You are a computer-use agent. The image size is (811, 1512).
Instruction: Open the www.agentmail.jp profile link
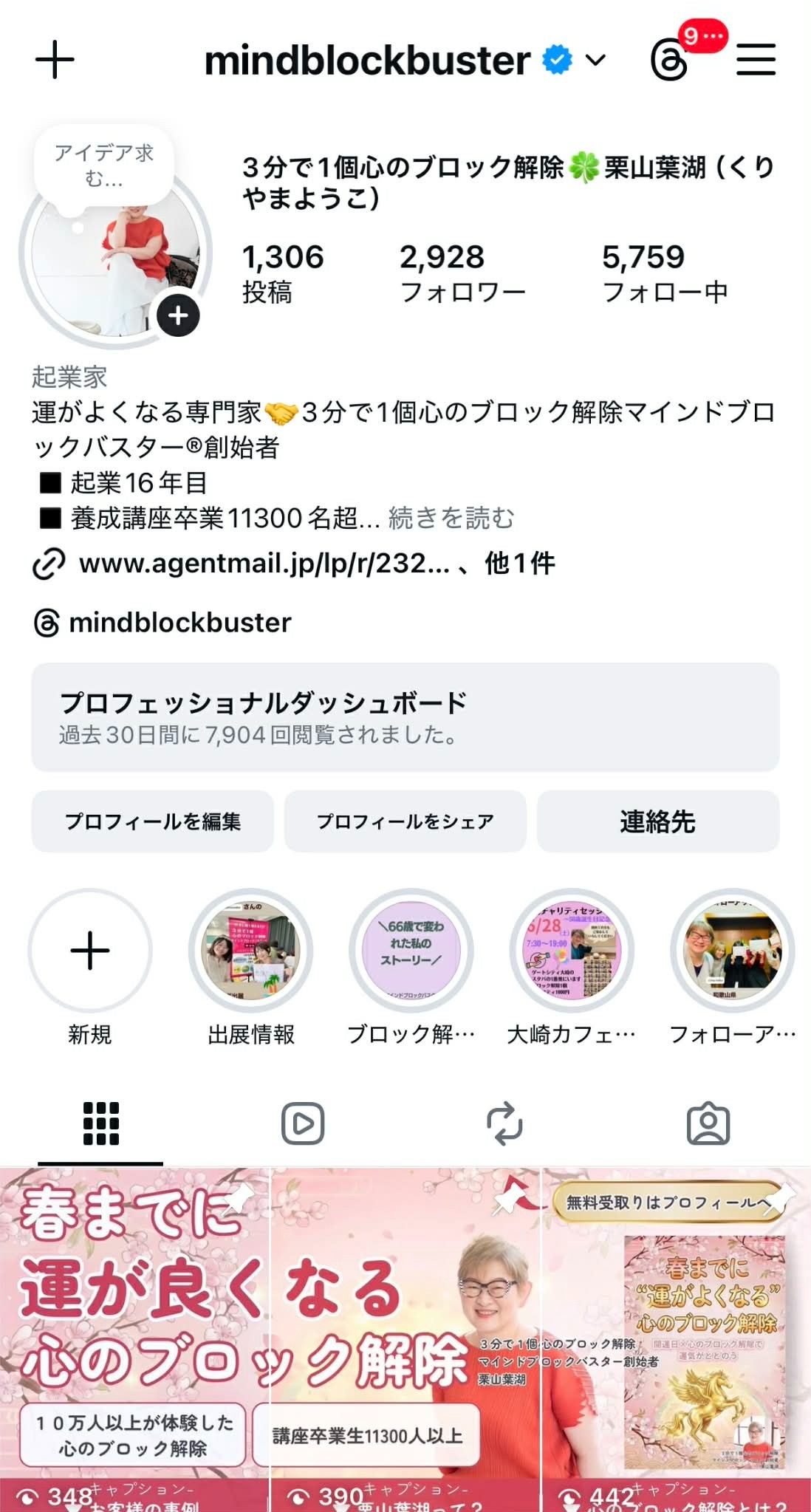(264, 564)
